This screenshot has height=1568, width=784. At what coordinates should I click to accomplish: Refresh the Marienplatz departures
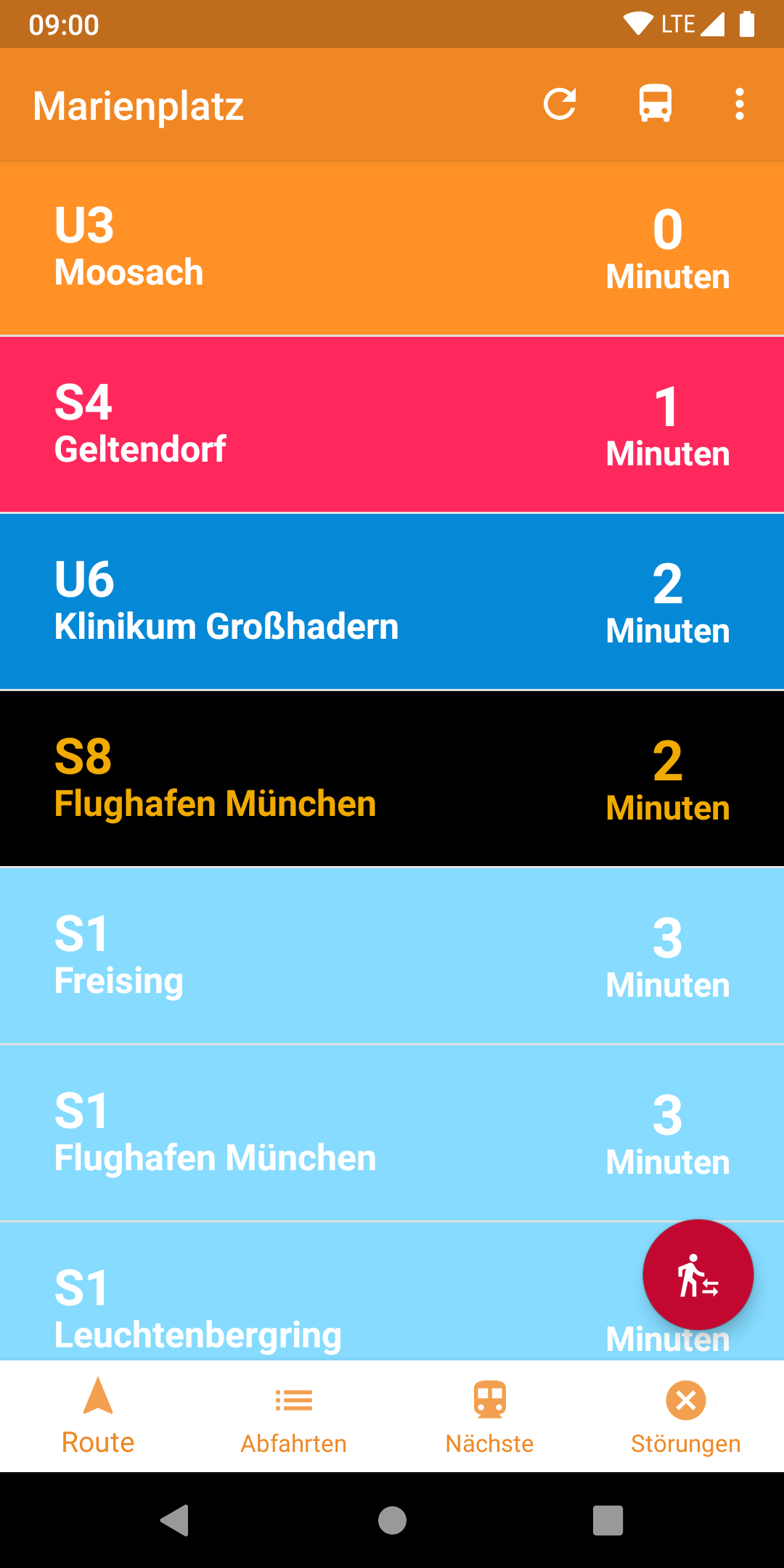[560, 105]
